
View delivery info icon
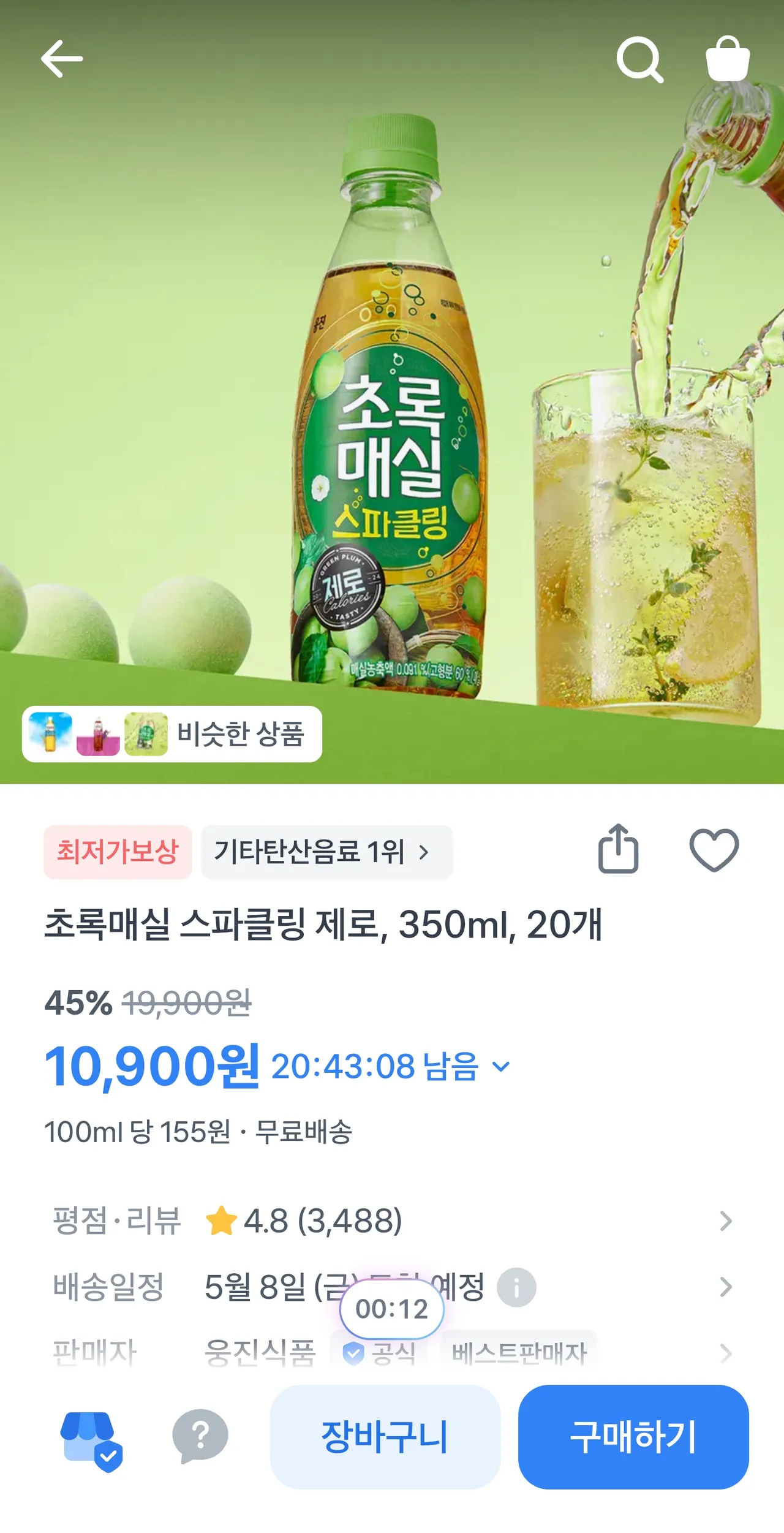click(x=516, y=1287)
